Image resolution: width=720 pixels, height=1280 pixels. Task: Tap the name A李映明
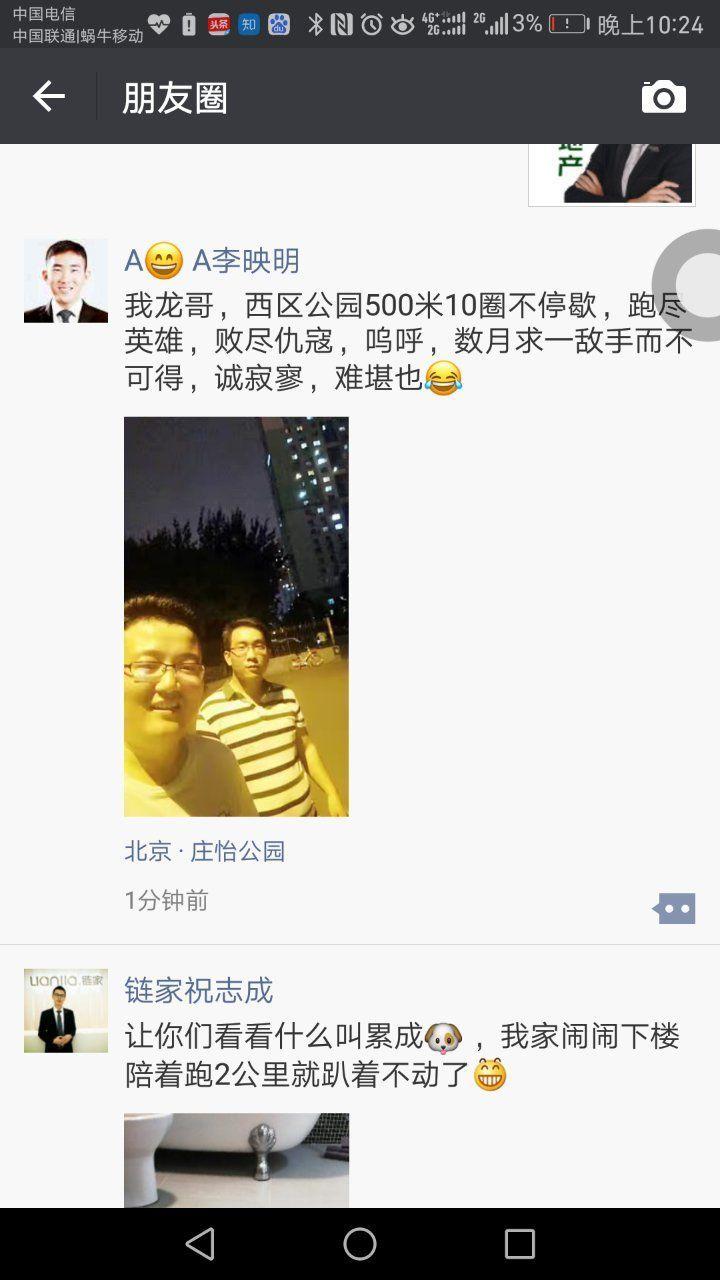[212, 261]
